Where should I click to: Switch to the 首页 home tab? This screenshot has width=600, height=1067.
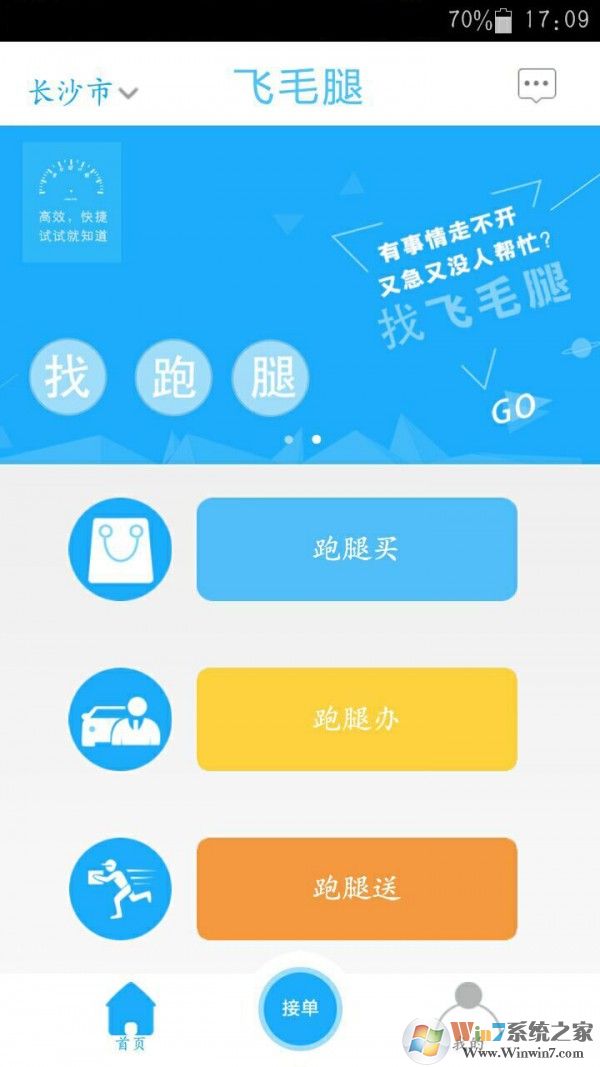tap(131, 1017)
